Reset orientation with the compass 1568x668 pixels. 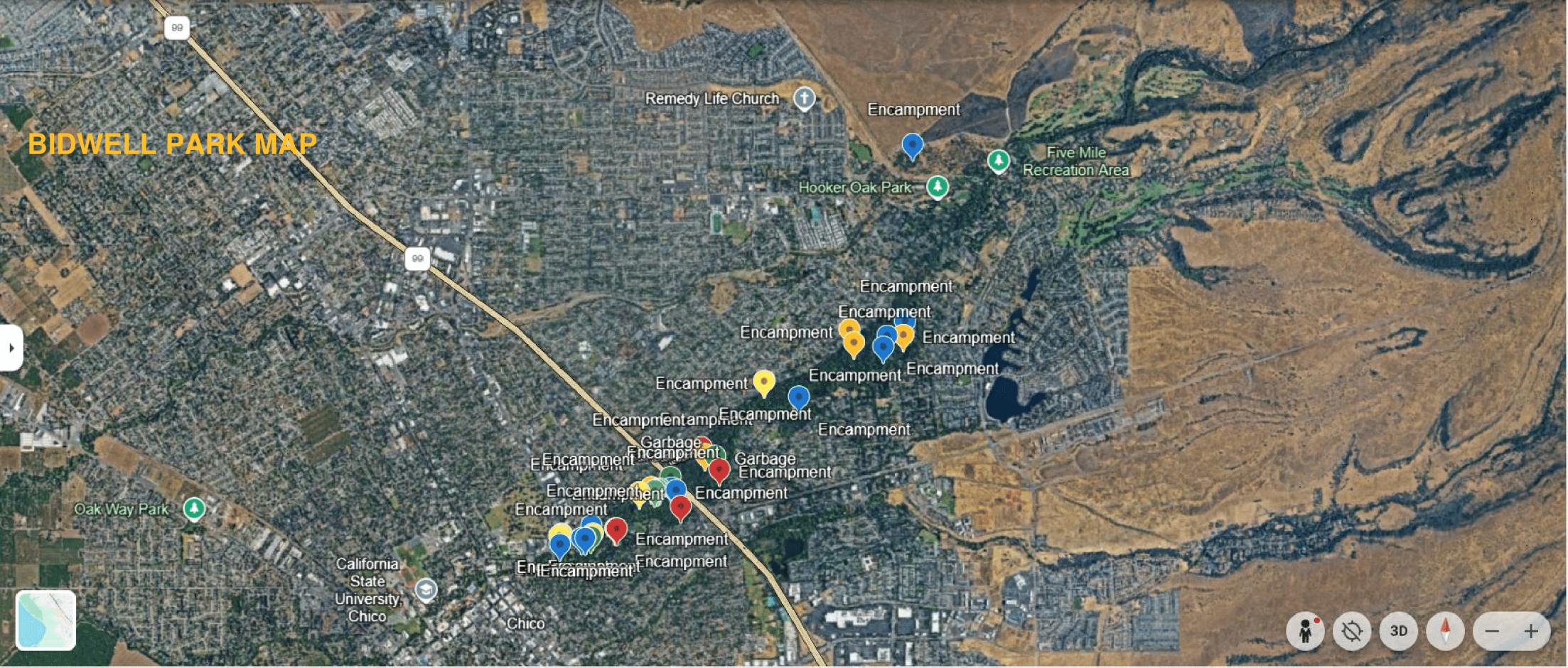click(x=1445, y=630)
